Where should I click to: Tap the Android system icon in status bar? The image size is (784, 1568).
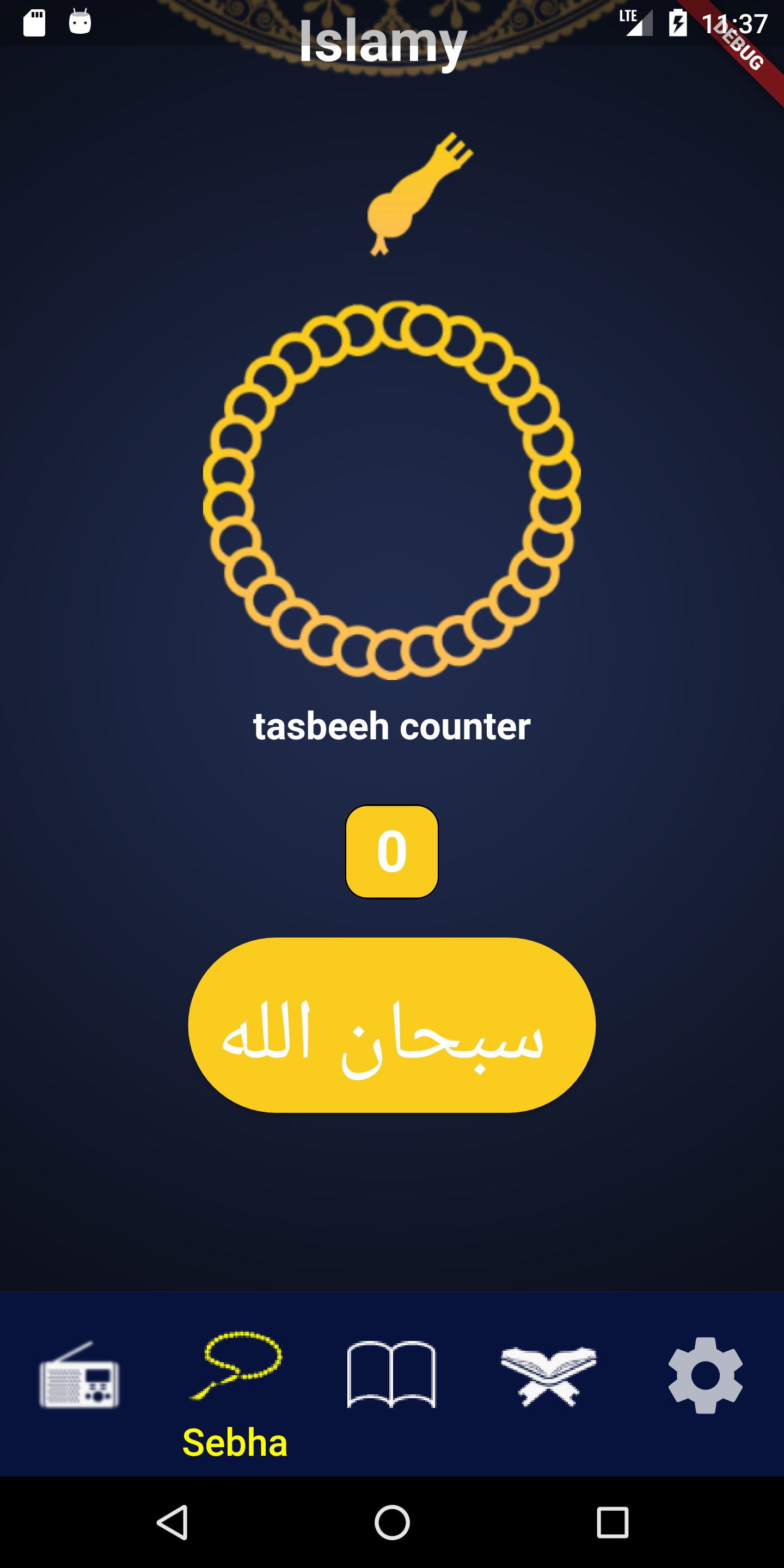[x=79, y=23]
